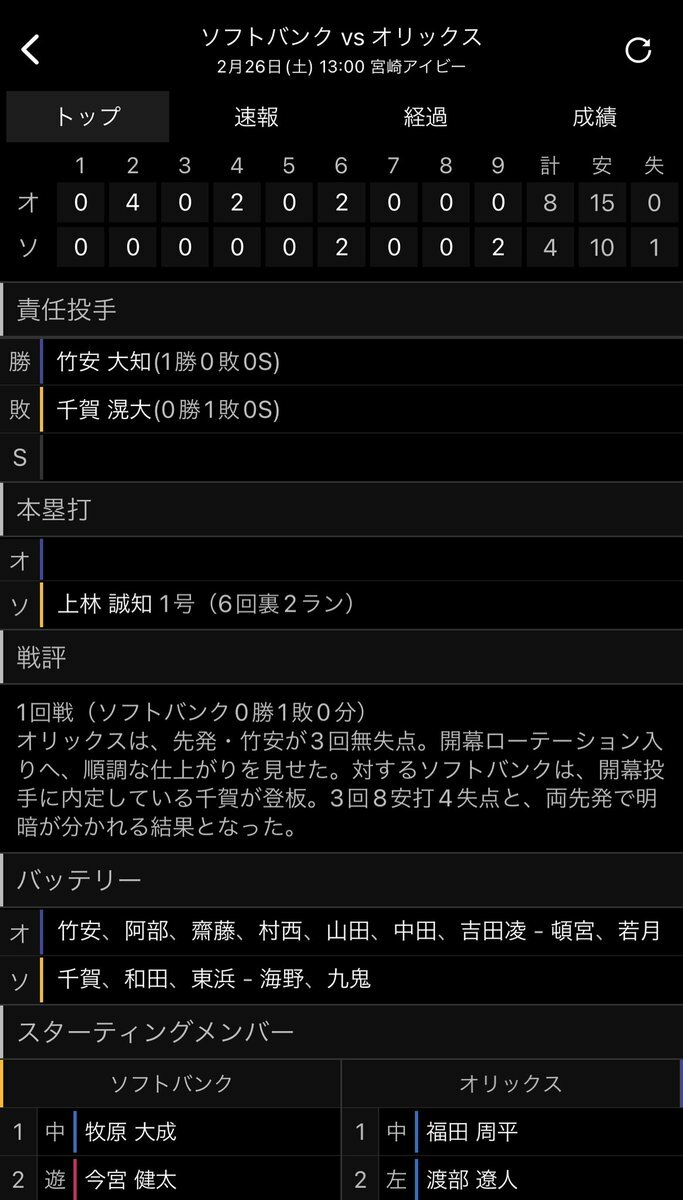Open the 成績 tab
The width and height of the screenshot is (683, 1200).
pos(594,117)
